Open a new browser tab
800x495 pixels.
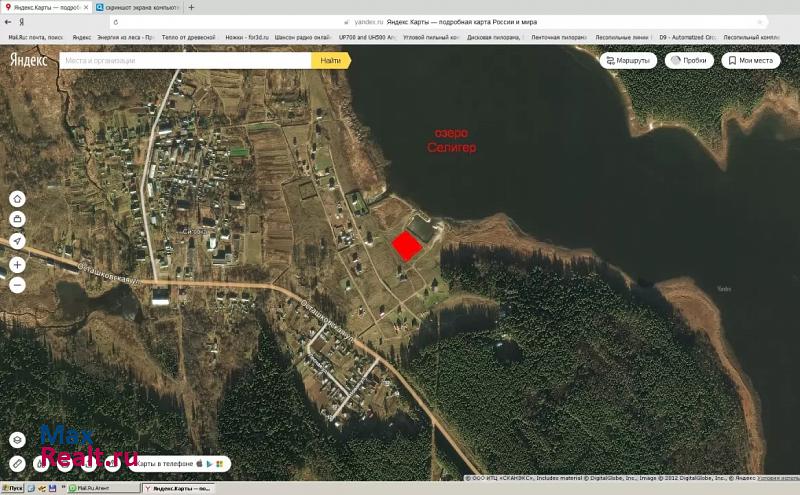coord(192,6)
